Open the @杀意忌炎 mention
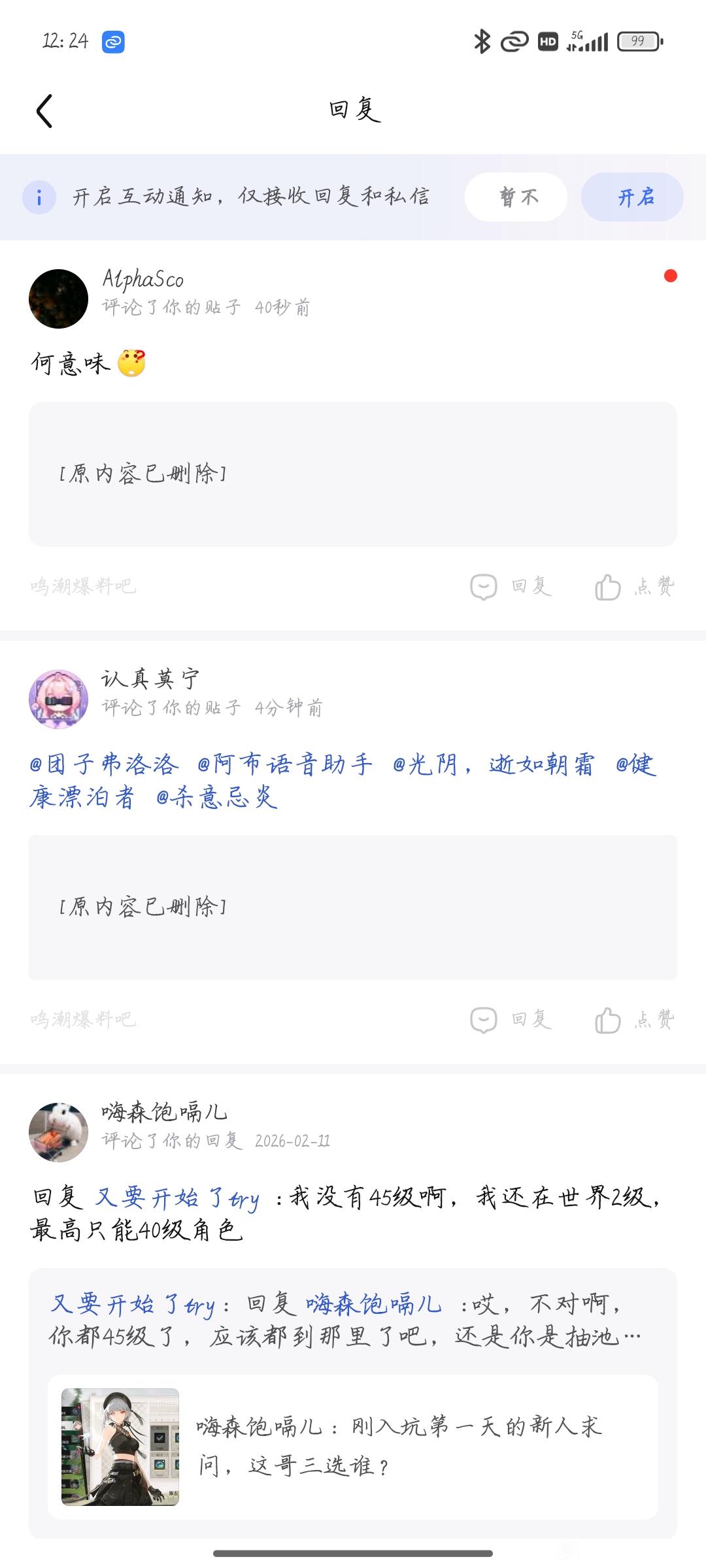The height and width of the screenshot is (1568, 706). click(217, 798)
